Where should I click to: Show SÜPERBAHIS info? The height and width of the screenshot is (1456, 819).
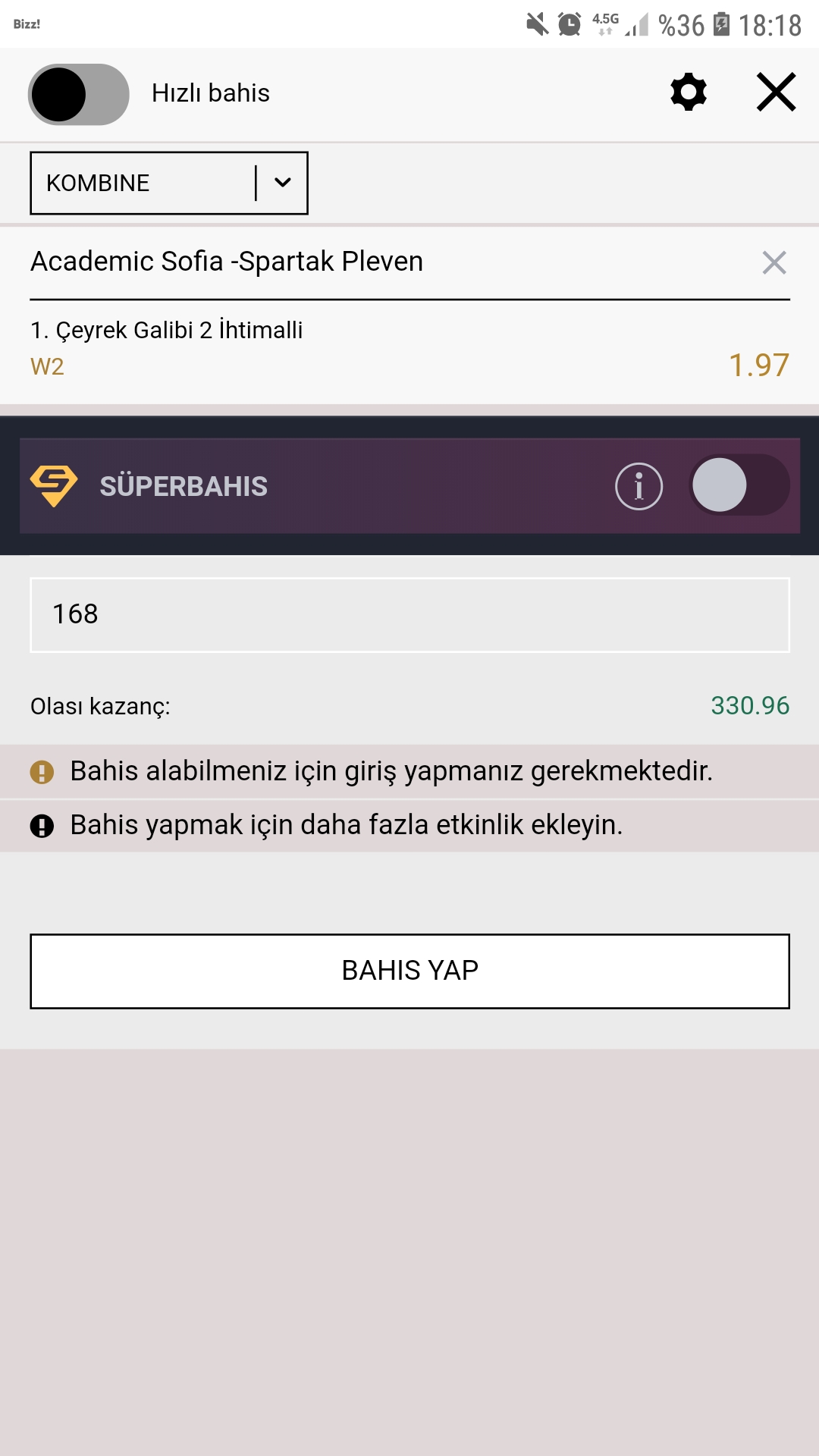coord(639,486)
